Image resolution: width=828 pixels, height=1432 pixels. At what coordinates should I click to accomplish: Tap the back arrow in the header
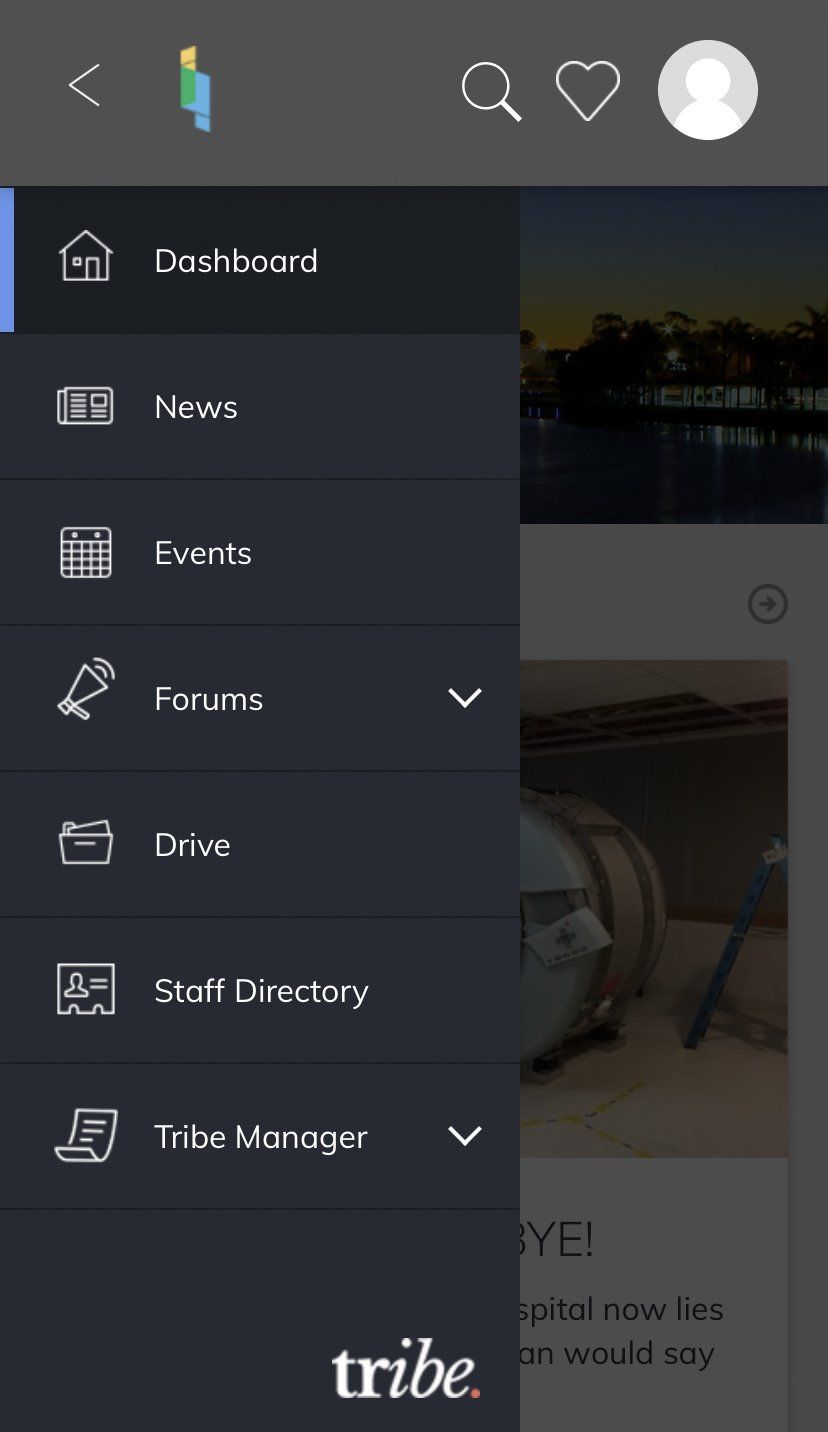click(84, 85)
